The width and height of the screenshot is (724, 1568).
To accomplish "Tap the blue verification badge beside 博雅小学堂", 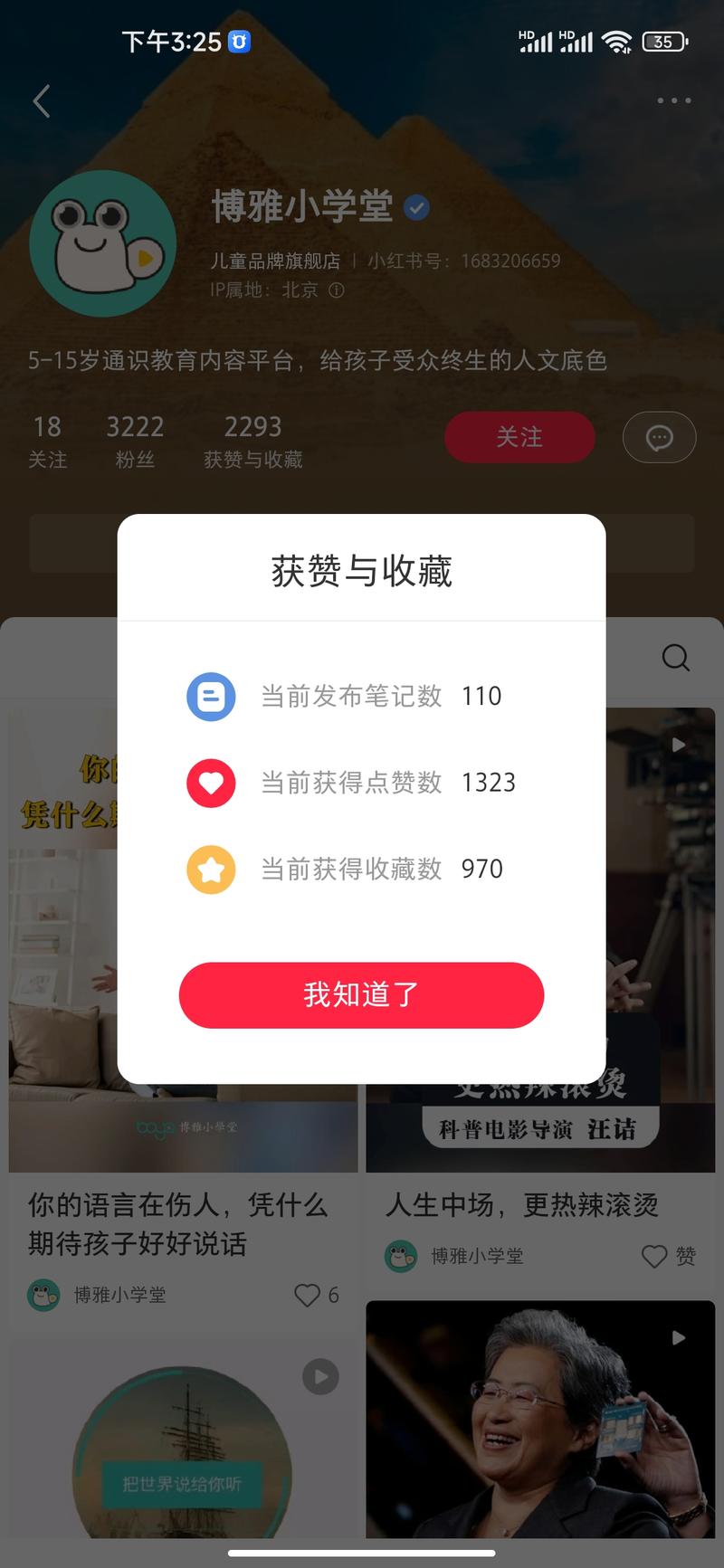I will click(x=415, y=206).
